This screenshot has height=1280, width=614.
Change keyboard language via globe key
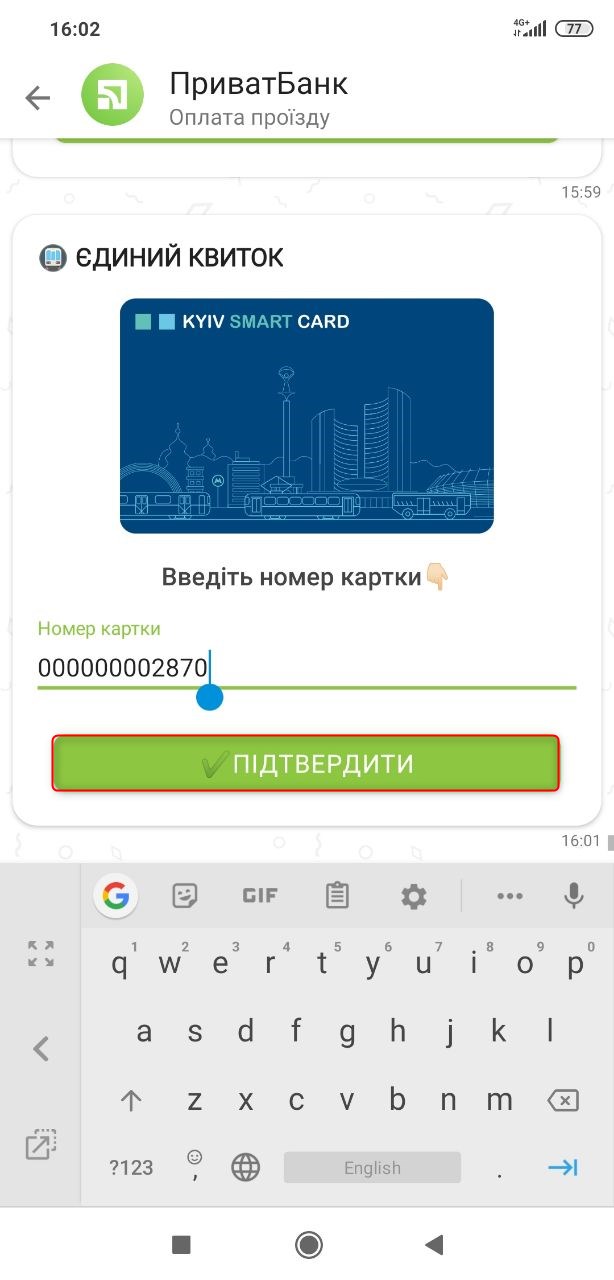(x=245, y=1167)
